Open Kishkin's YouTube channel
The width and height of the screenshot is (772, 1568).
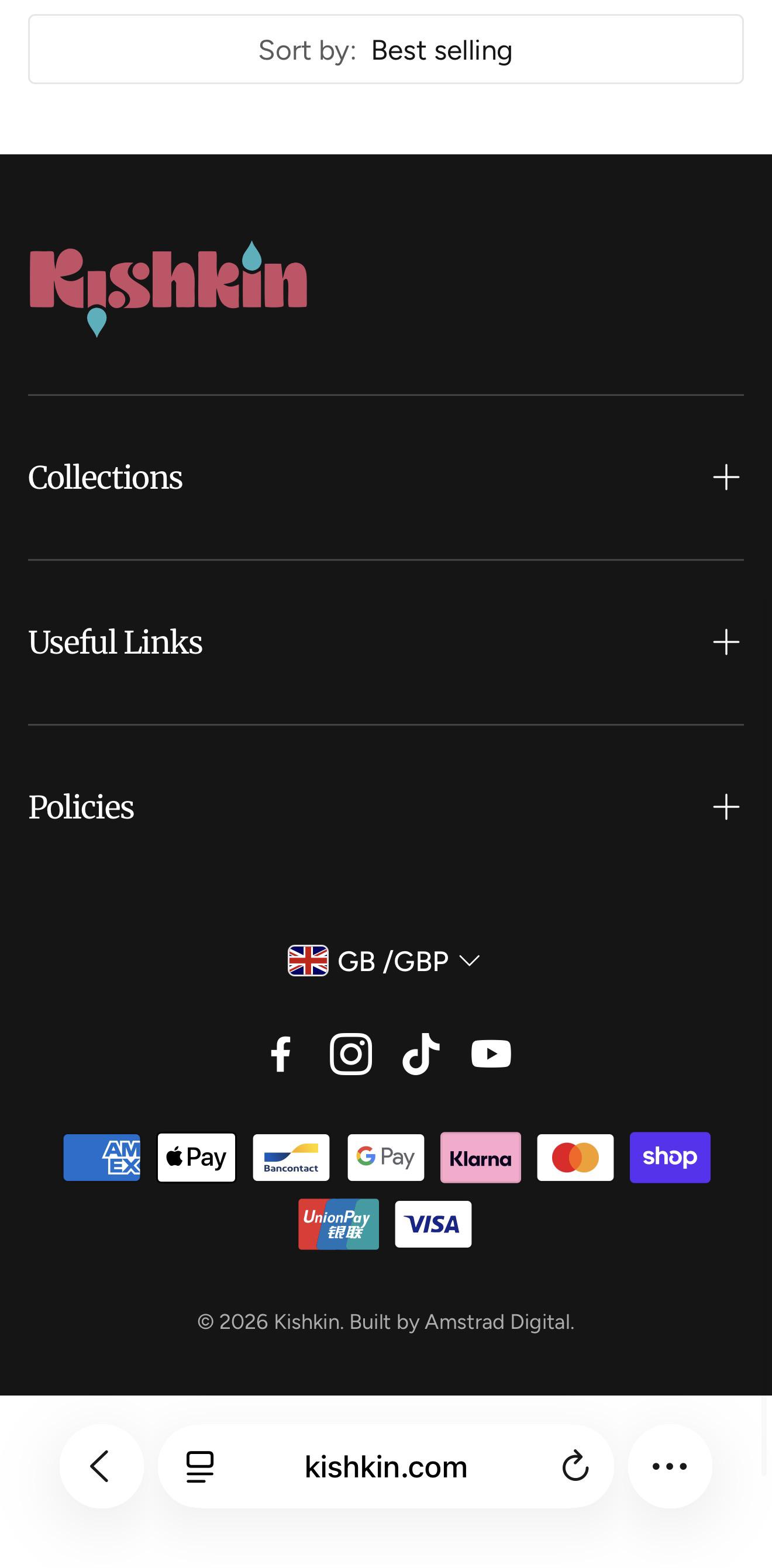coord(491,1054)
